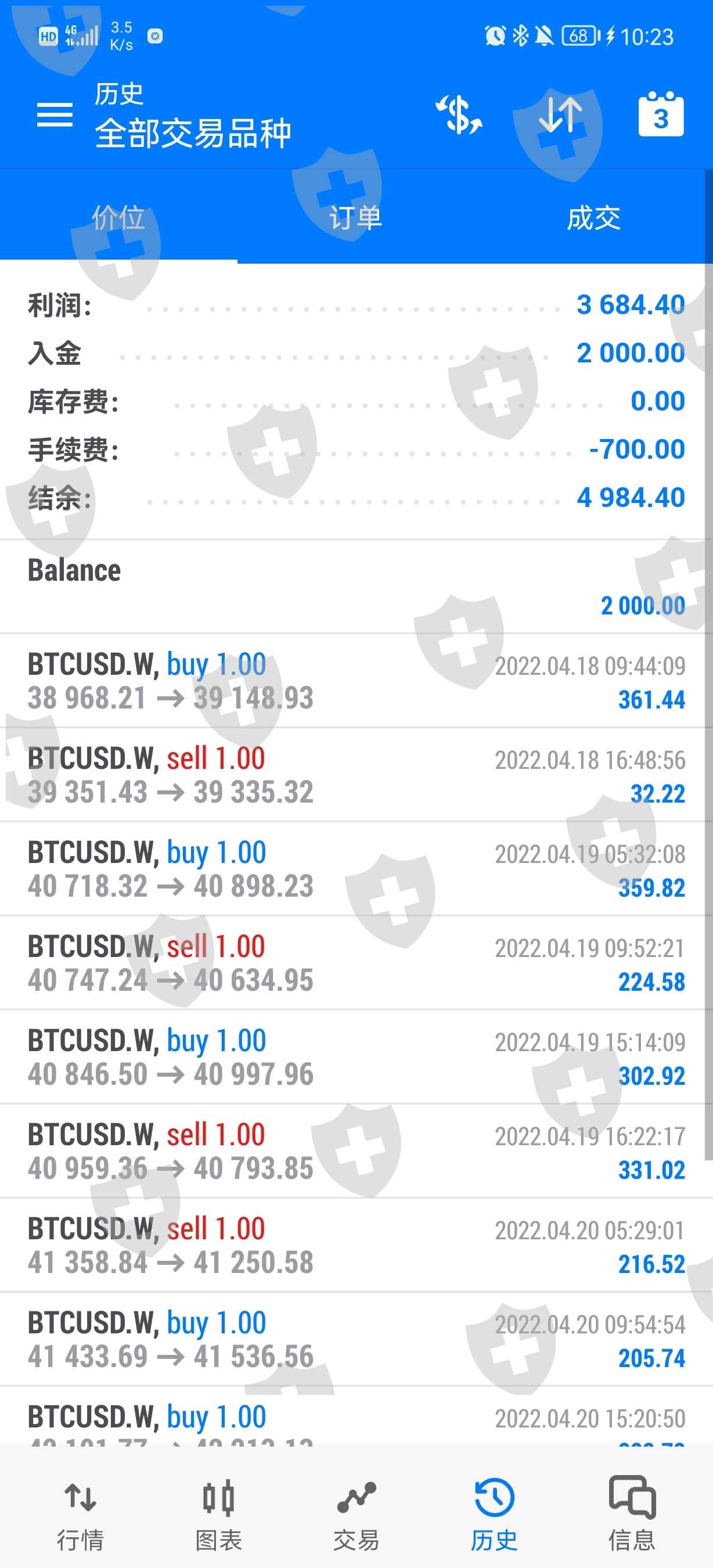Go to the 行情 quotes tab
The image size is (713, 1568).
click(x=80, y=1514)
